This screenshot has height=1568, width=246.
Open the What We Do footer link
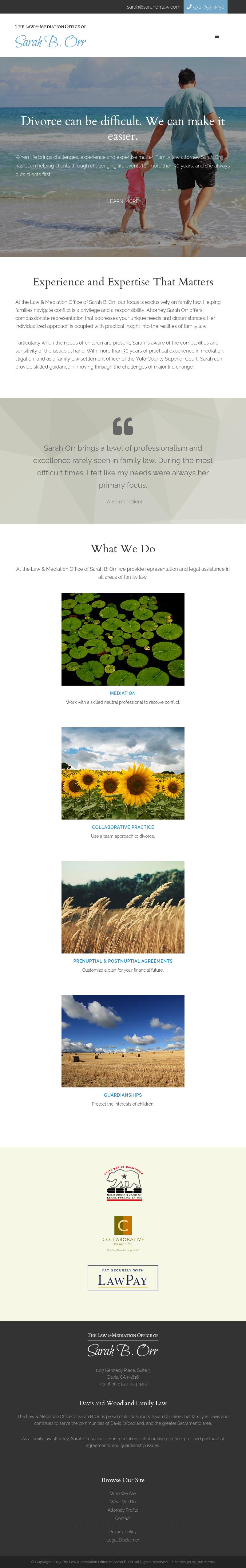(123, 1501)
